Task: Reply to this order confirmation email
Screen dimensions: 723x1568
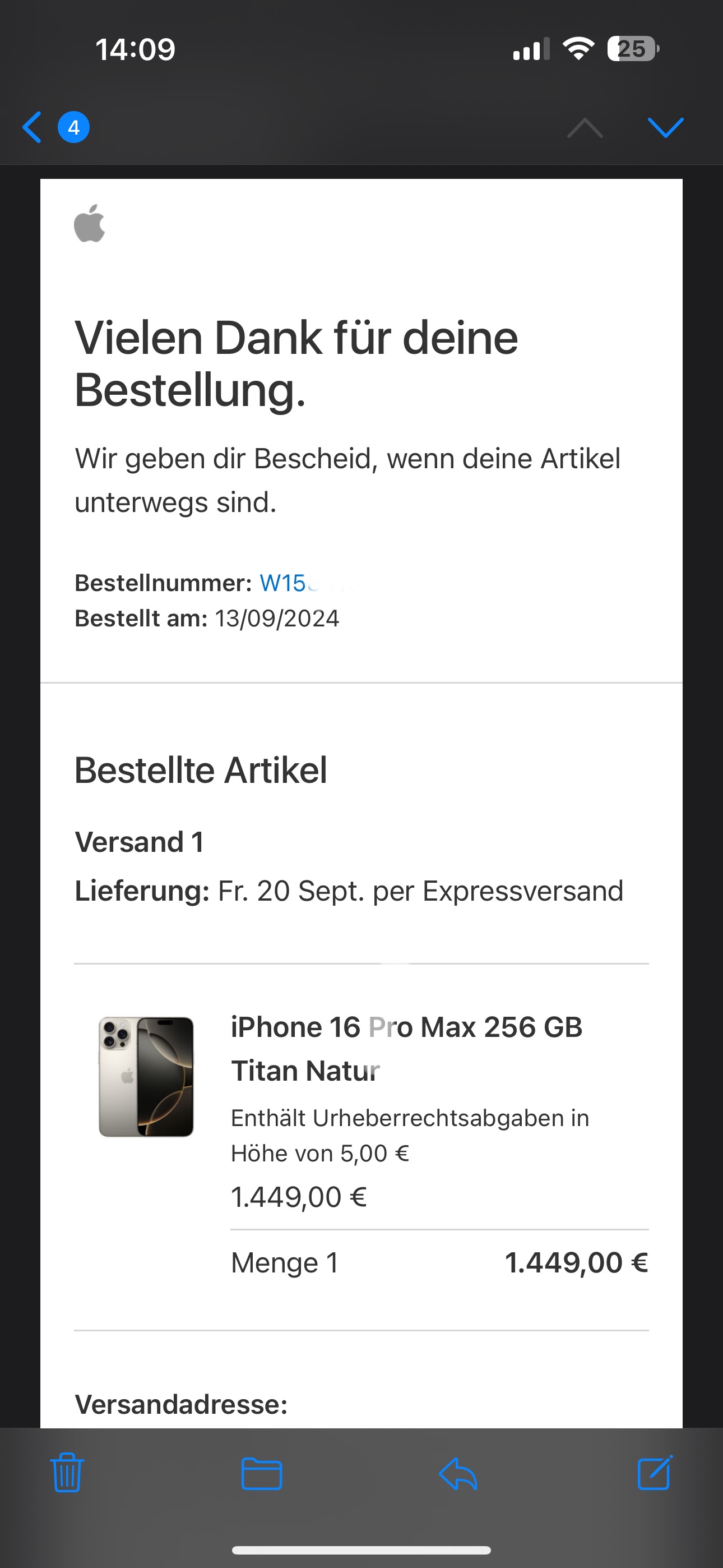Action: (x=458, y=1473)
